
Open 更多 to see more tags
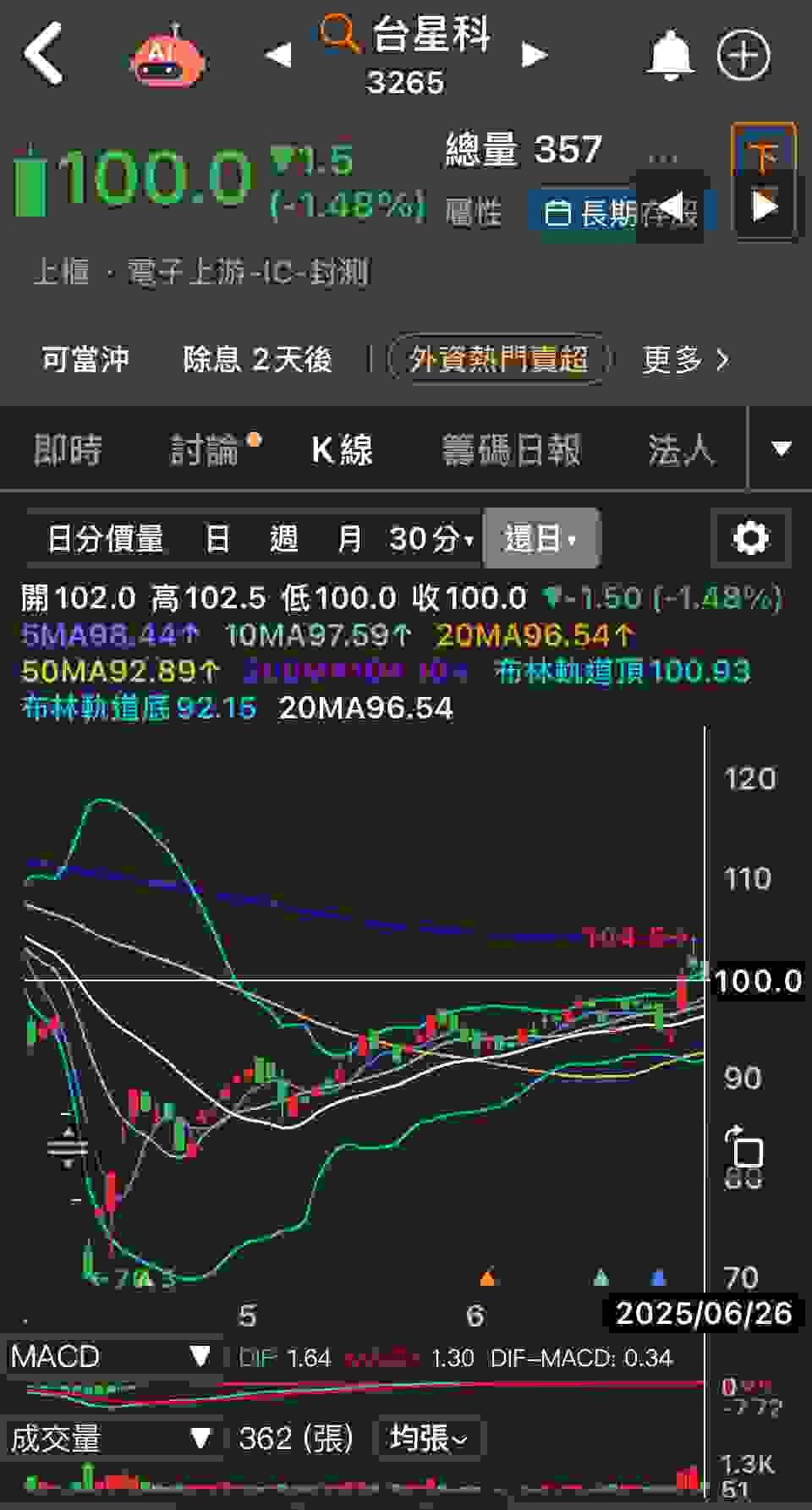[685, 360]
